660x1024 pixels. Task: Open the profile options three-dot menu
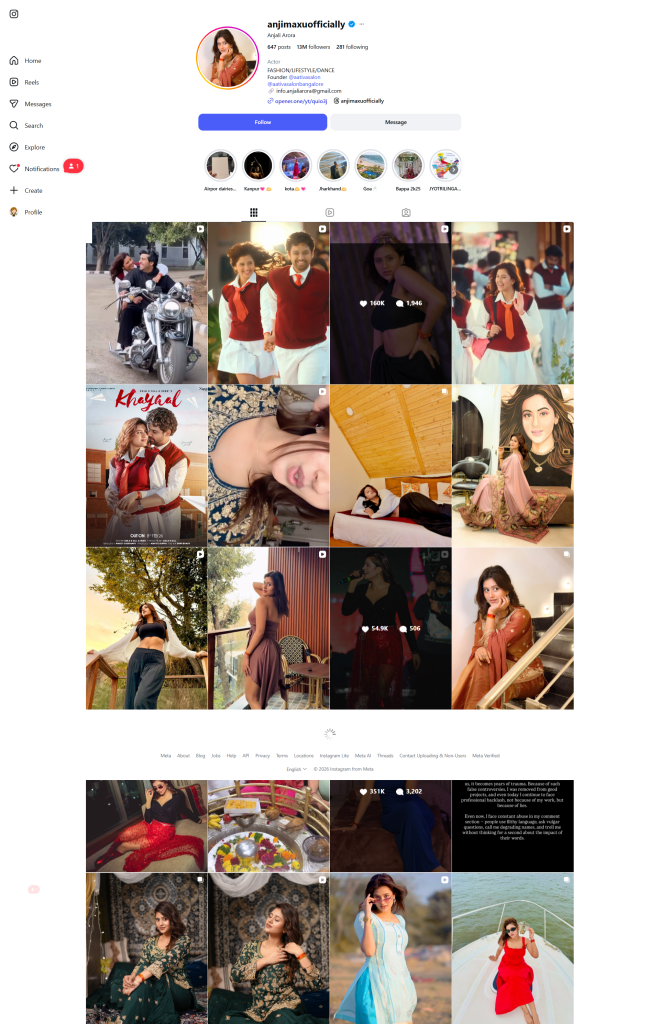point(362,23)
